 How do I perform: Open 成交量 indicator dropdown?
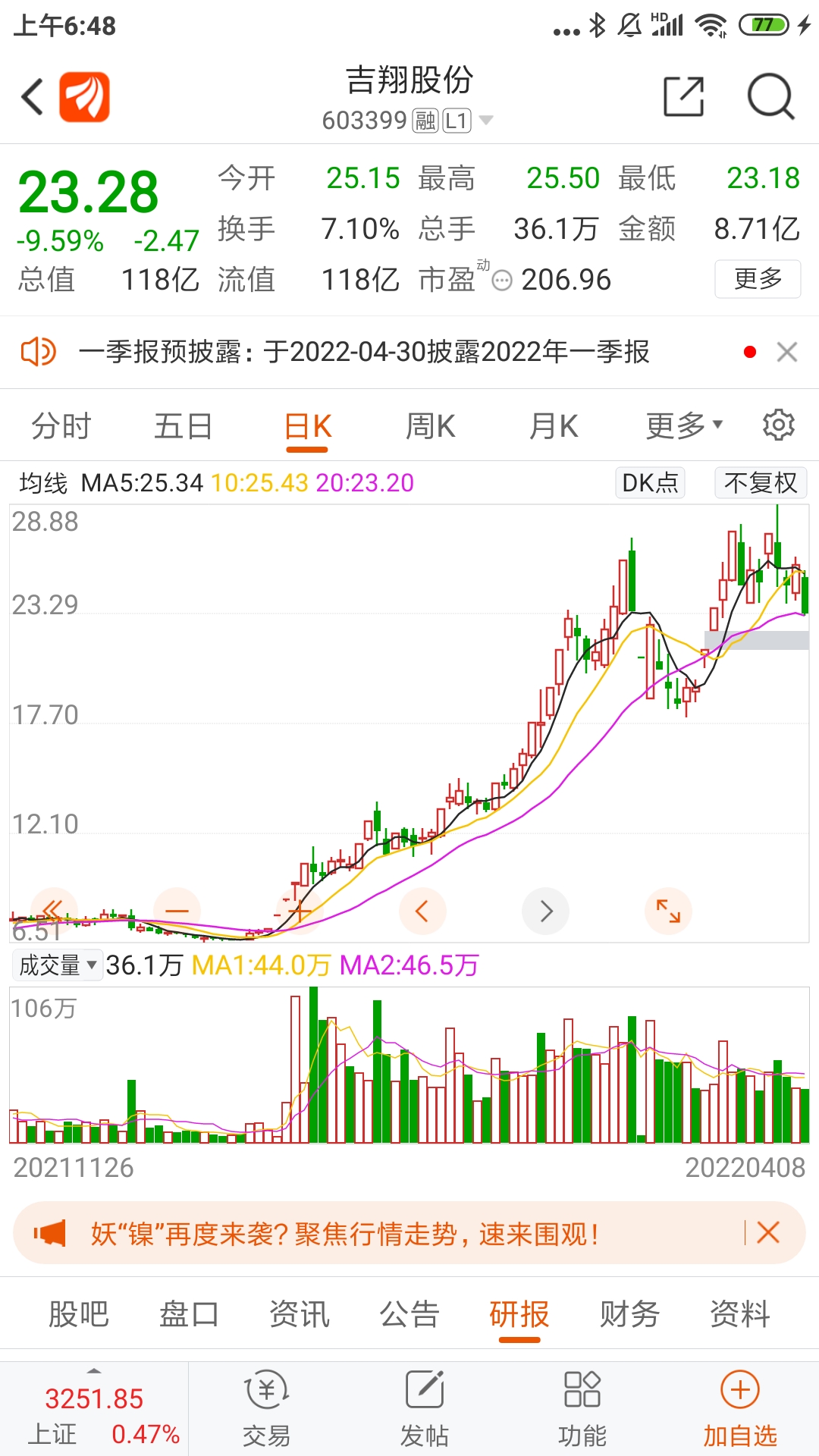[x=58, y=965]
